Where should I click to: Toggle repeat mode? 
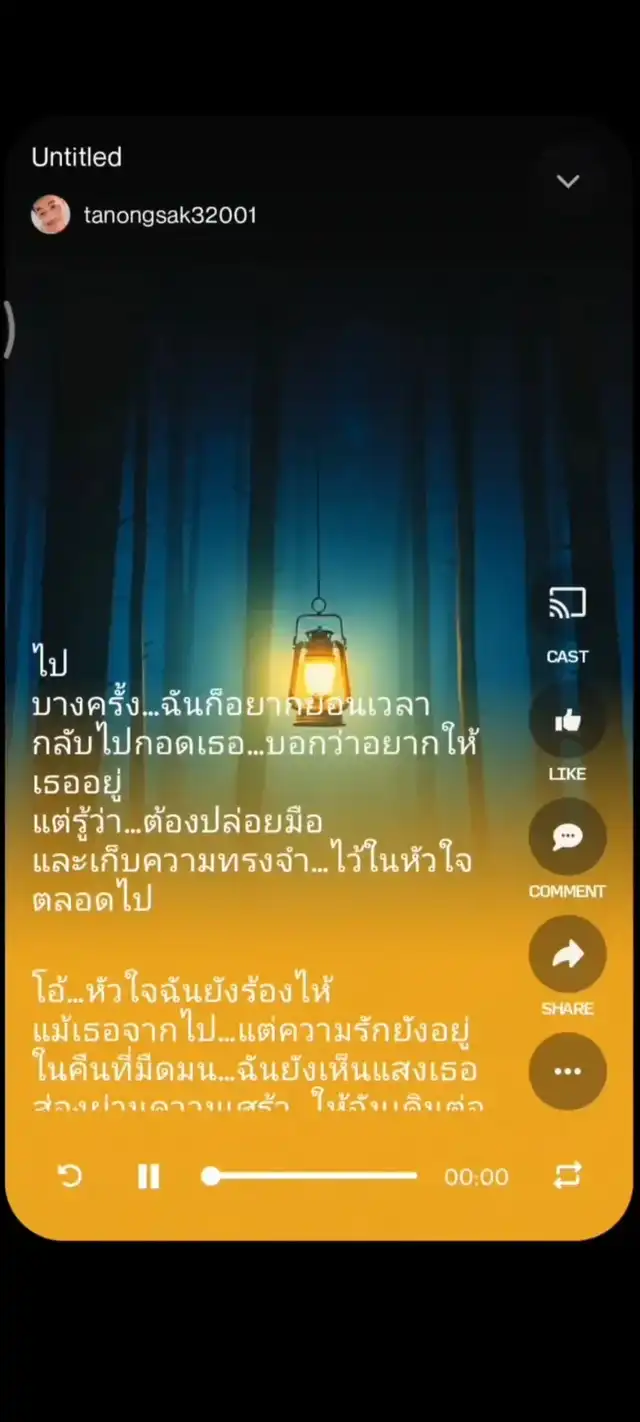567,1176
